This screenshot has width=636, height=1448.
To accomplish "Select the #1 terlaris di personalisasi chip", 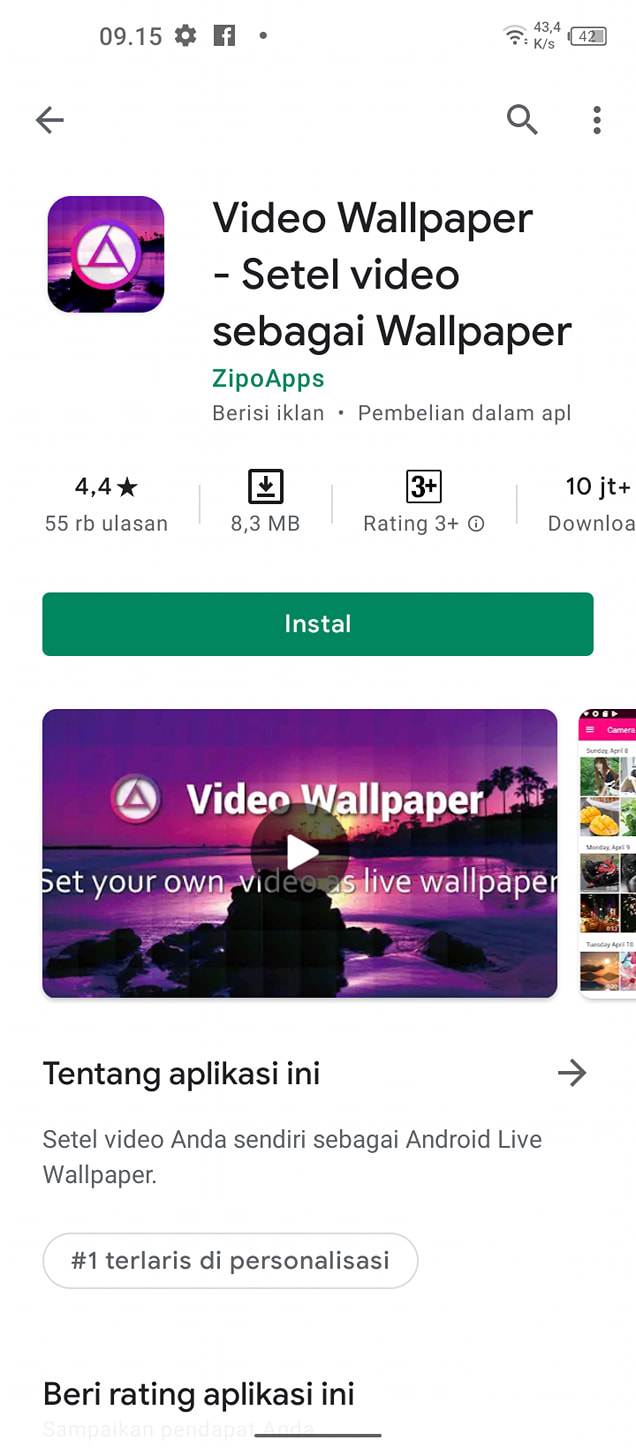I will point(230,1260).
